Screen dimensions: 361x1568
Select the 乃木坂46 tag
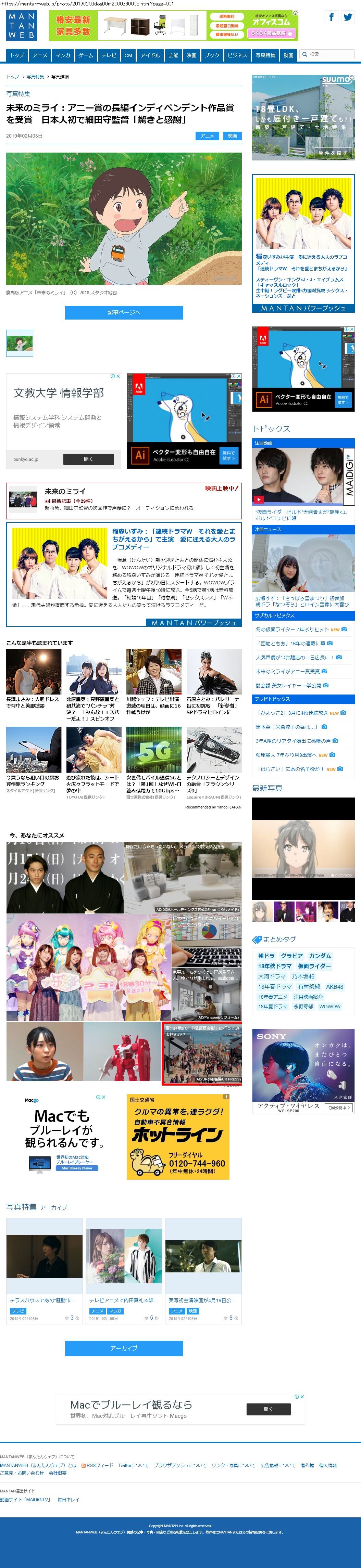303,976
